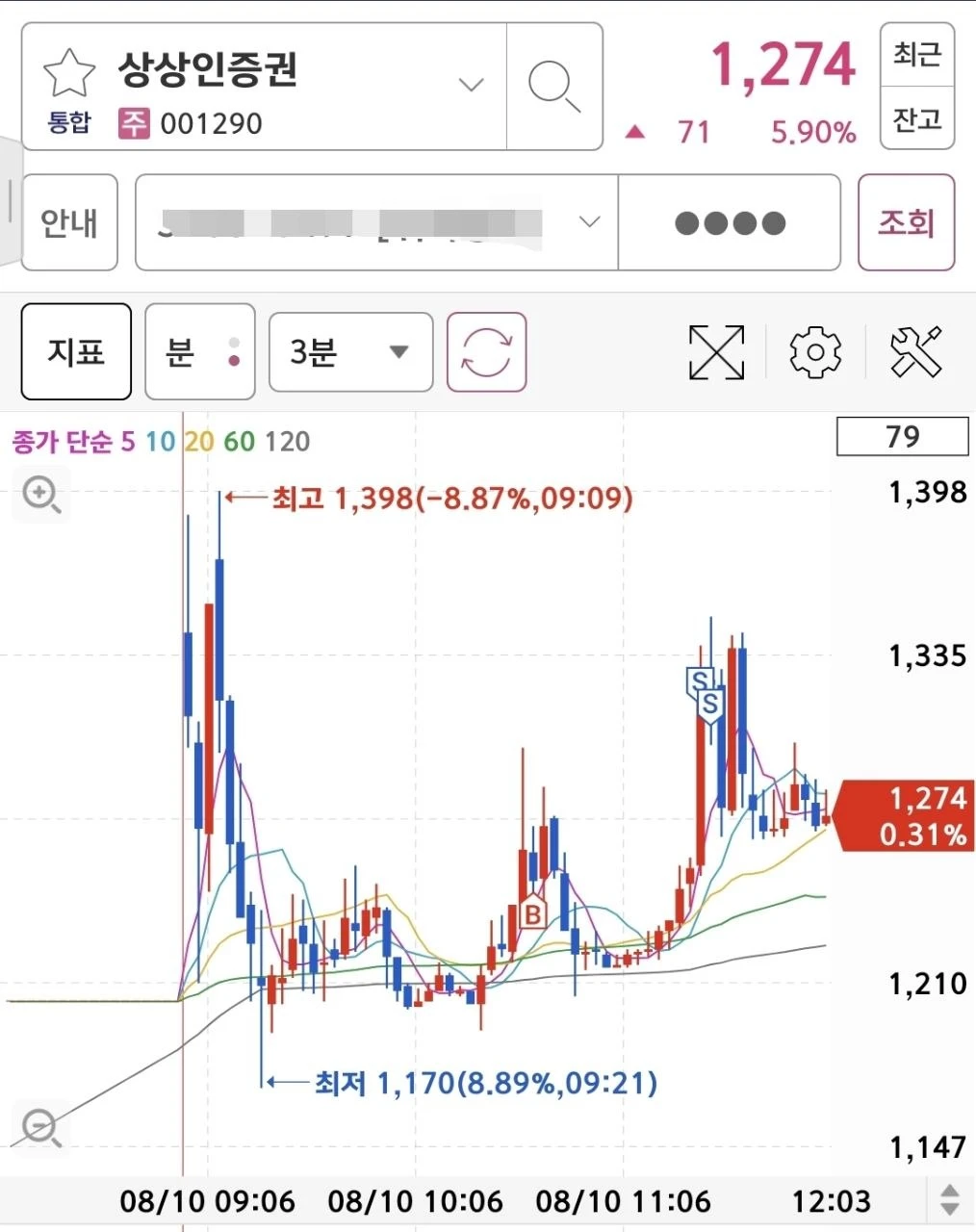This screenshot has width=976, height=1232.
Task: Open stock search with the magnifier icon
Action: point(554,87)
